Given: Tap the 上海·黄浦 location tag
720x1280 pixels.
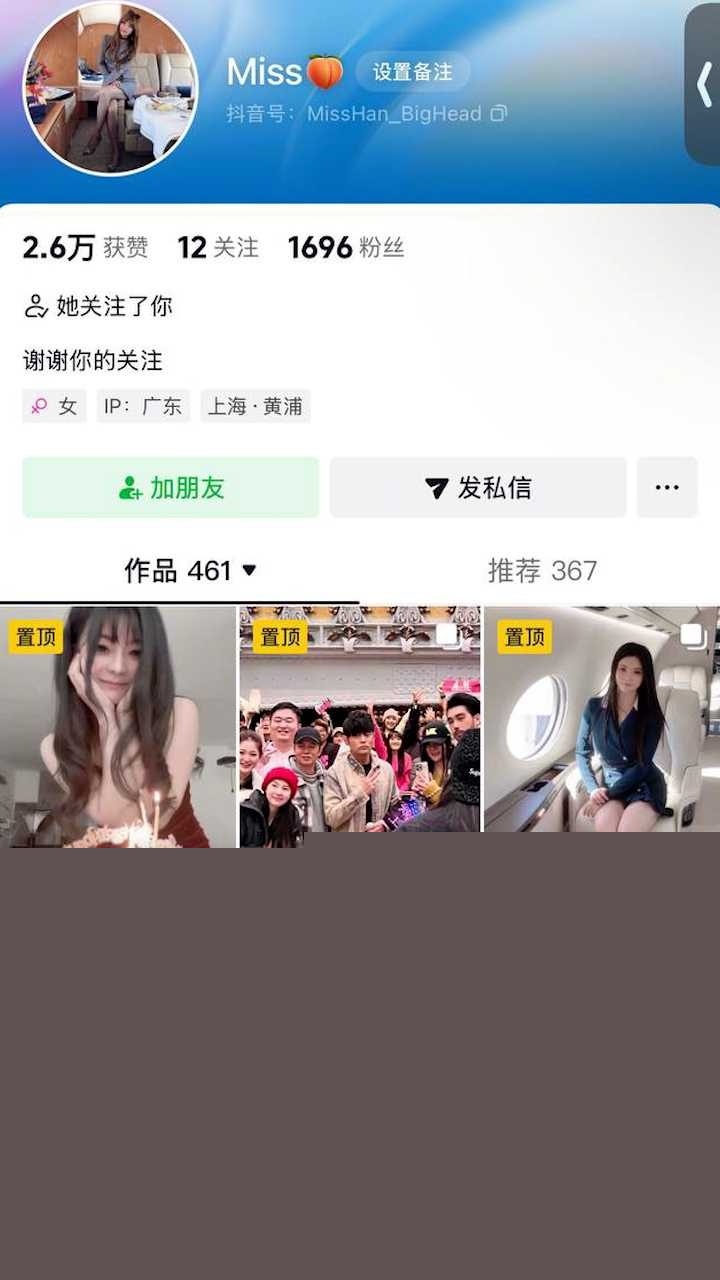Looking at the screenshot, I should [255, 406].
